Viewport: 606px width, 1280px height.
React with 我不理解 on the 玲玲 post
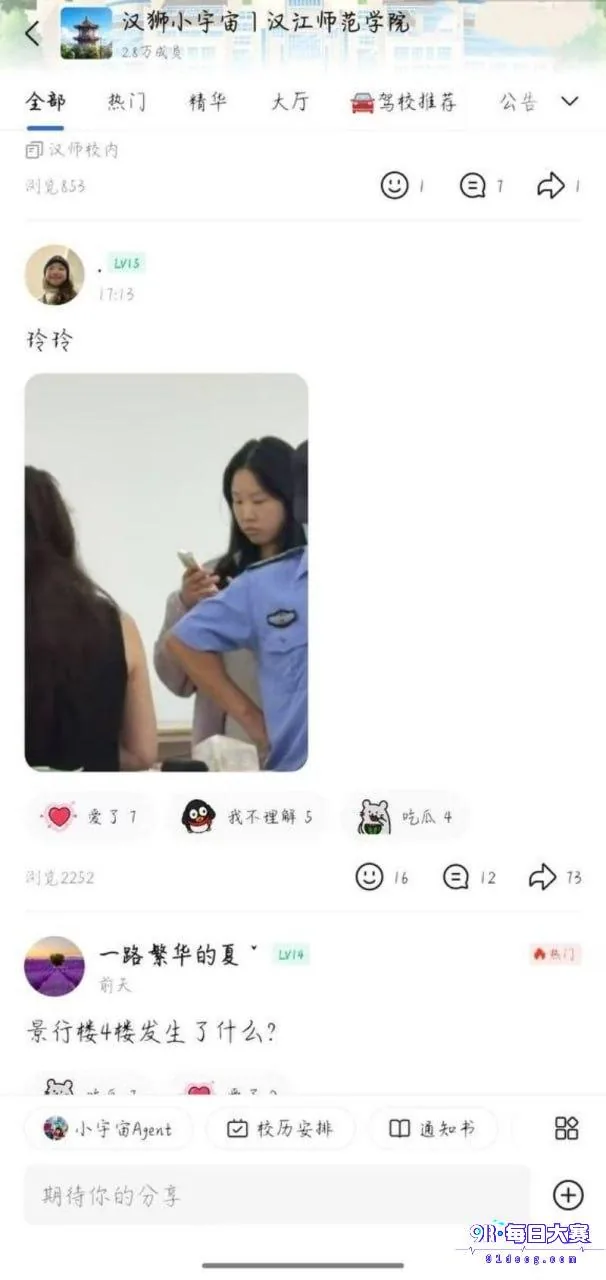pos(247,817)
